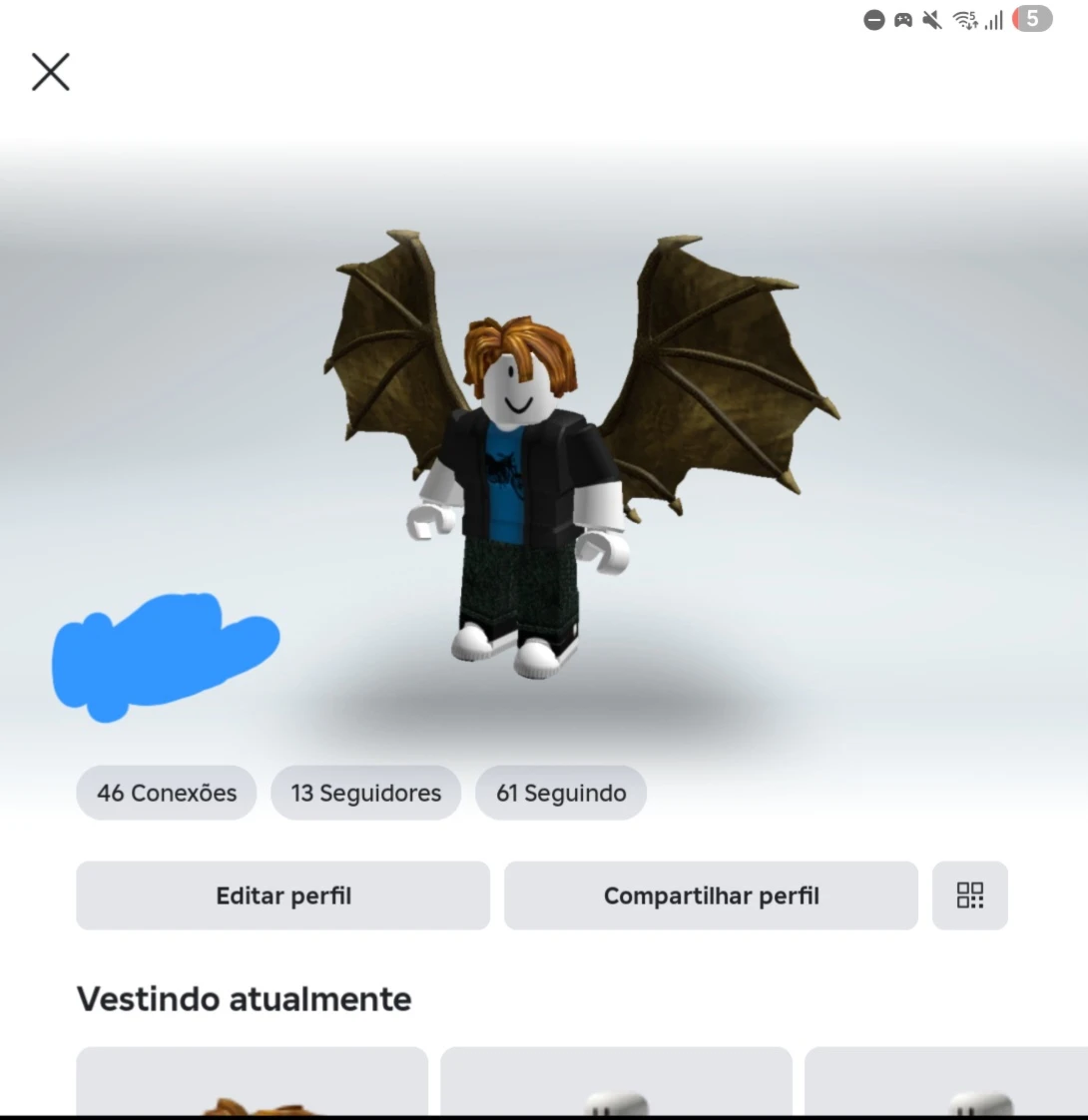
Task: Show the profile QR code
Action: pos(969,895)
